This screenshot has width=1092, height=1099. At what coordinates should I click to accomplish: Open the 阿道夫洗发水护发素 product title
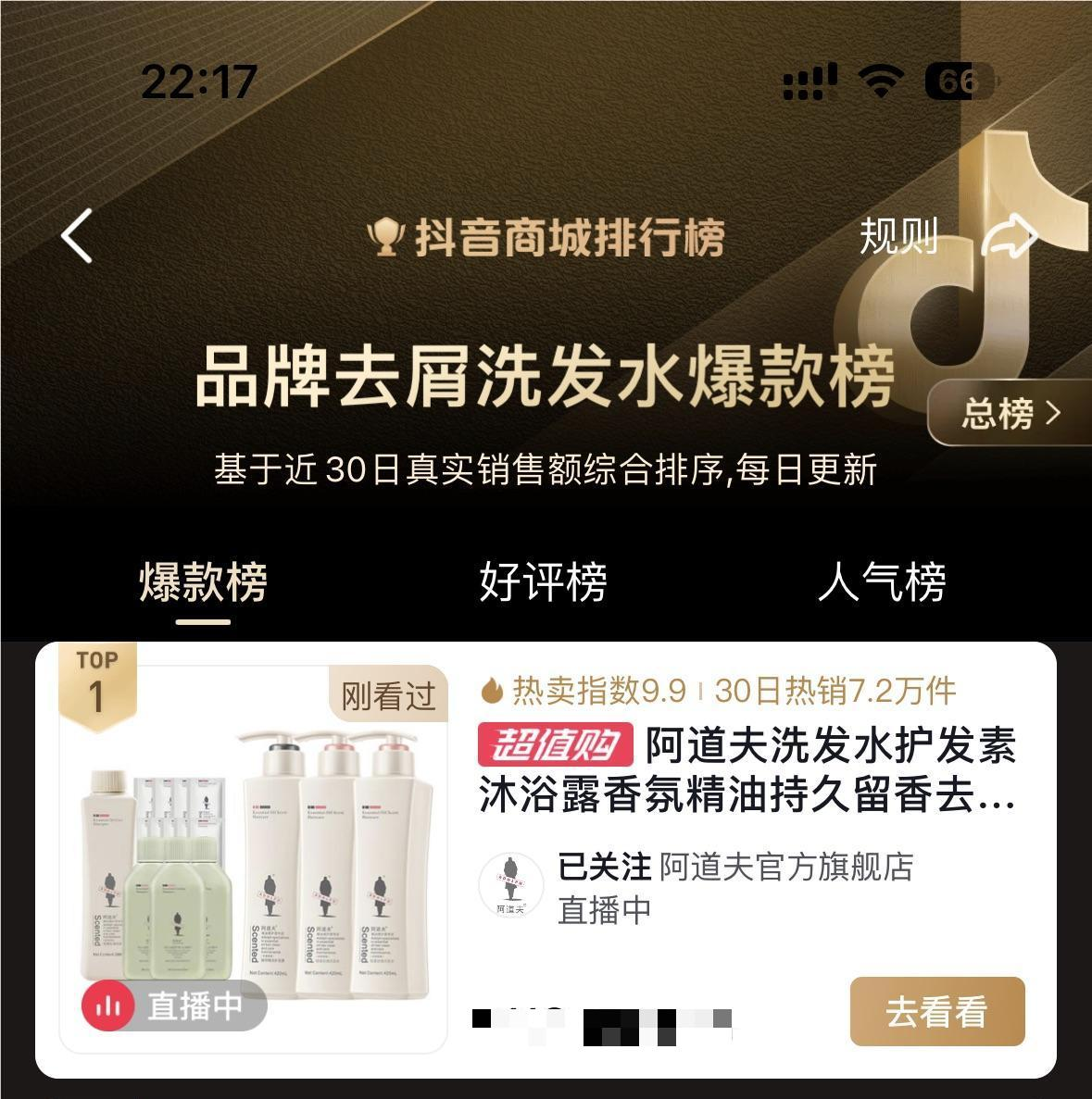[748, 770]
